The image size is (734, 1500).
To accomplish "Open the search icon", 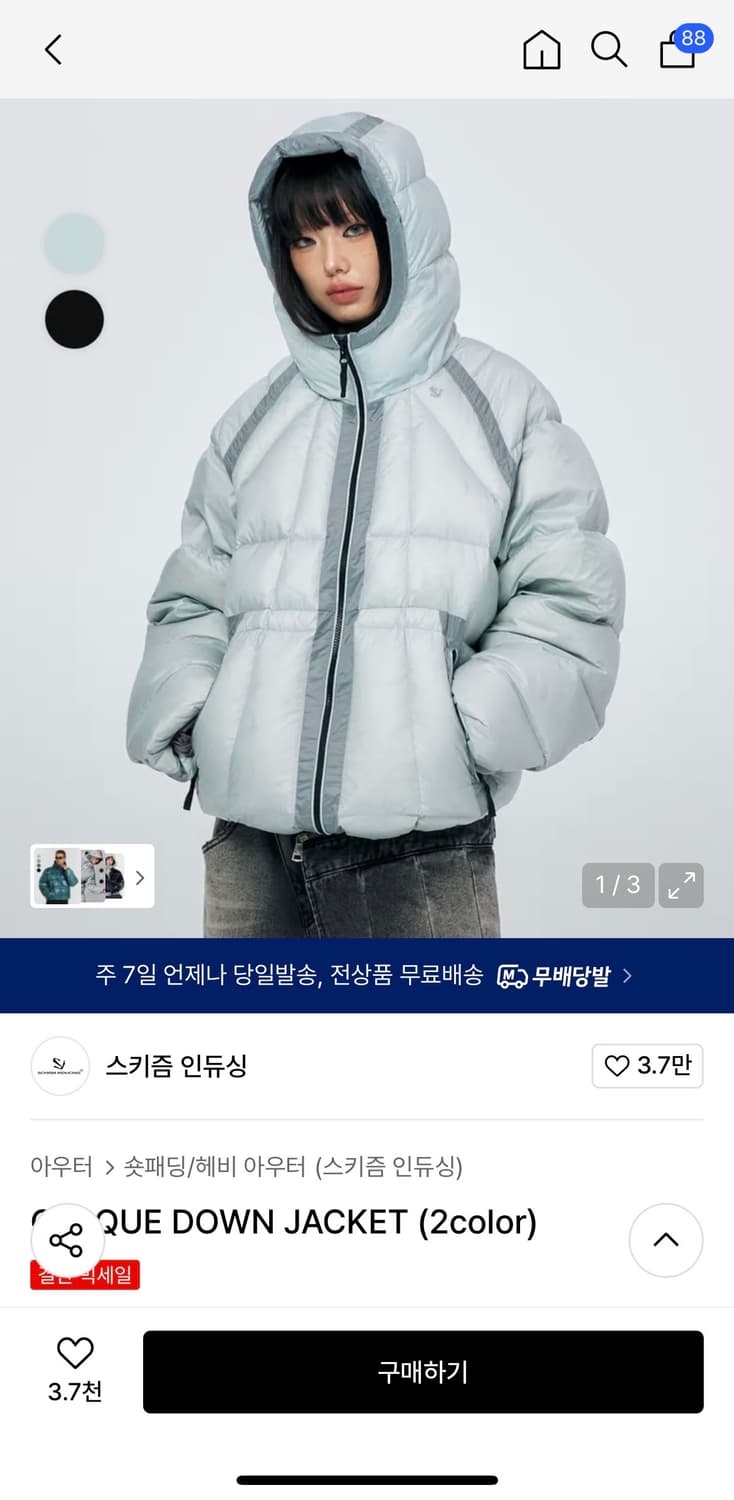I will coord(609,49).
